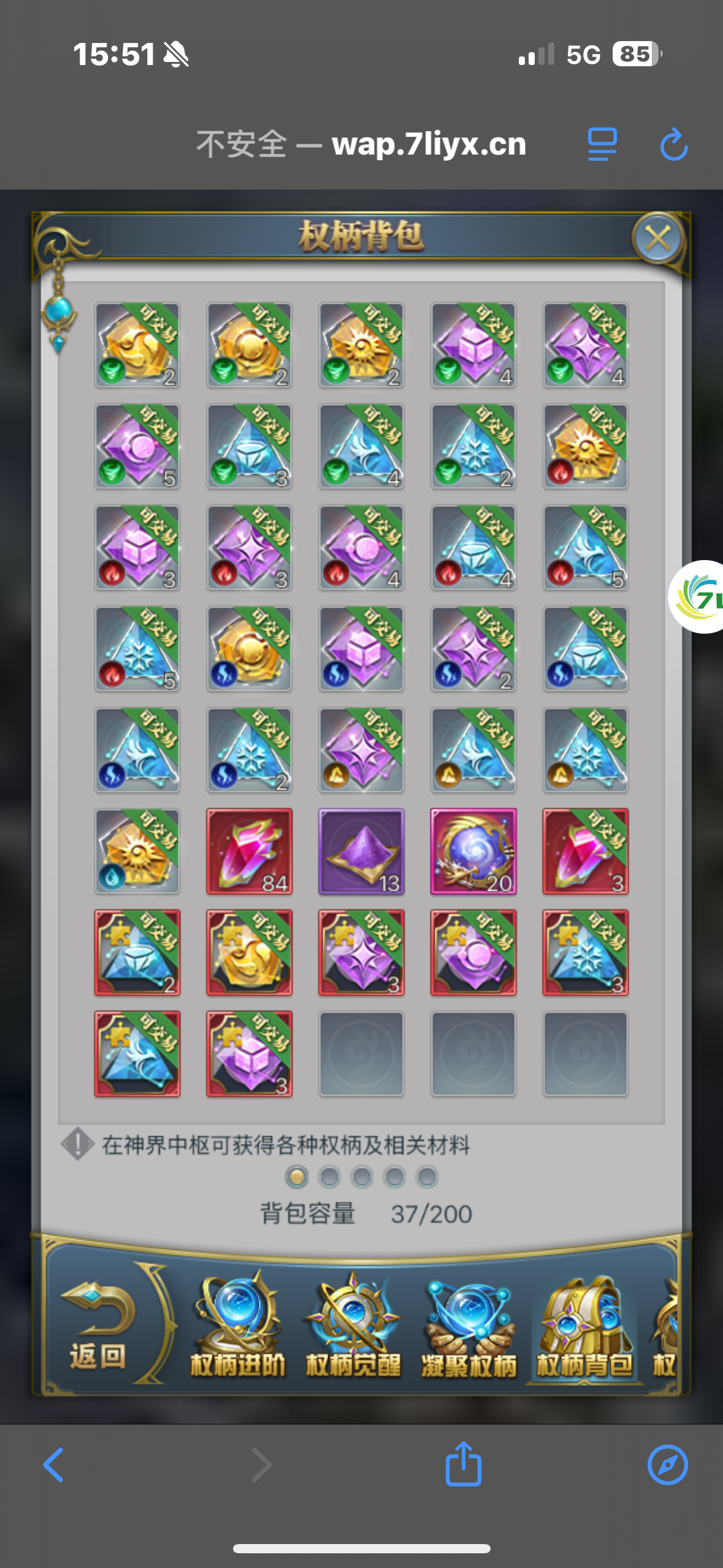Image resolution: width=723 pixels, height=1568 pixels.
Task: Open the compass icon in browser toolbar
Action: coord(668,1464)
